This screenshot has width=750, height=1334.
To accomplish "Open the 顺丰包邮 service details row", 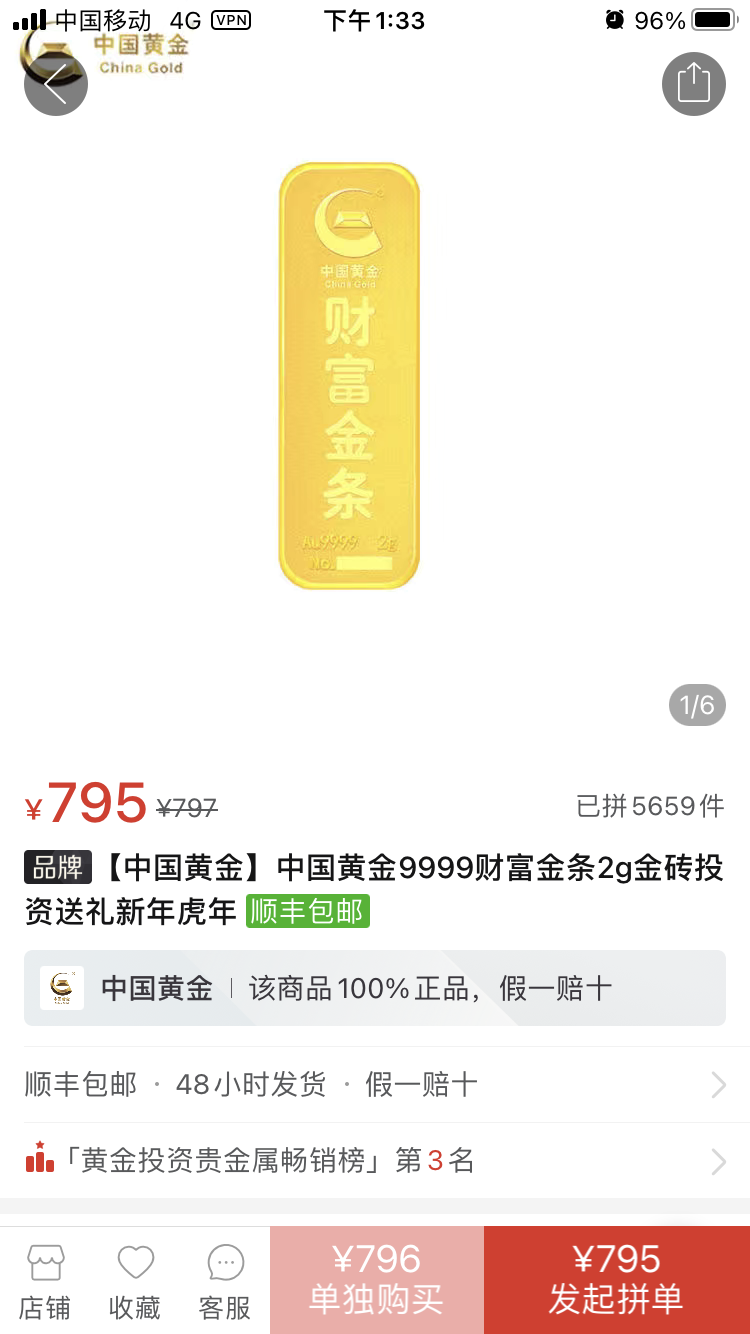I will (375, 1084).
